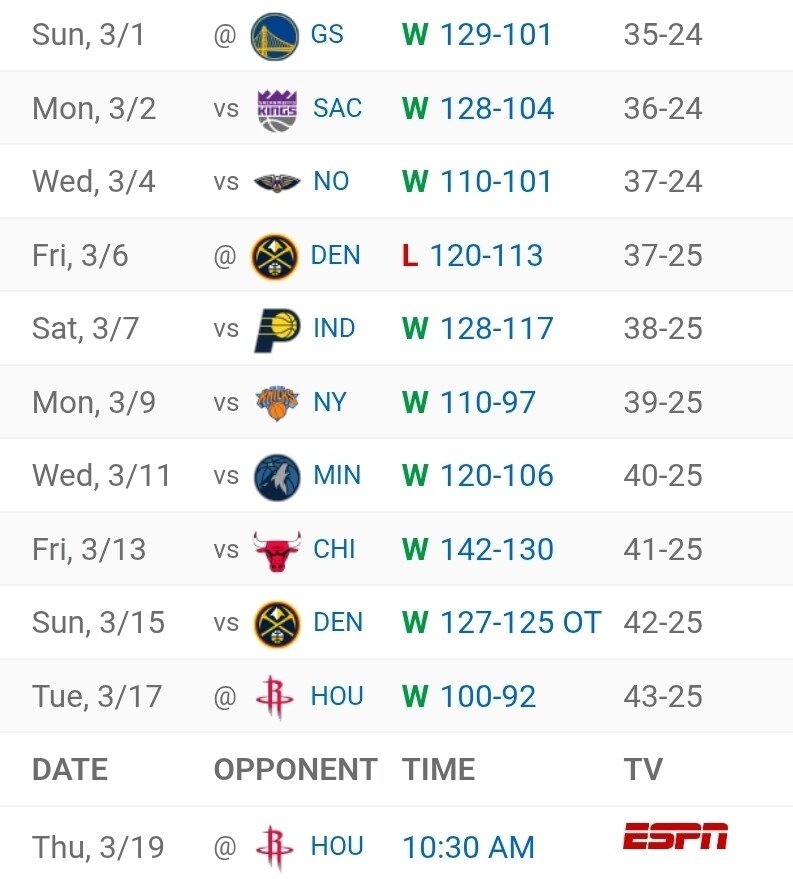793x879 pixels.
Task: Open the 128-104 box score
Action: [x=496, y=109]
